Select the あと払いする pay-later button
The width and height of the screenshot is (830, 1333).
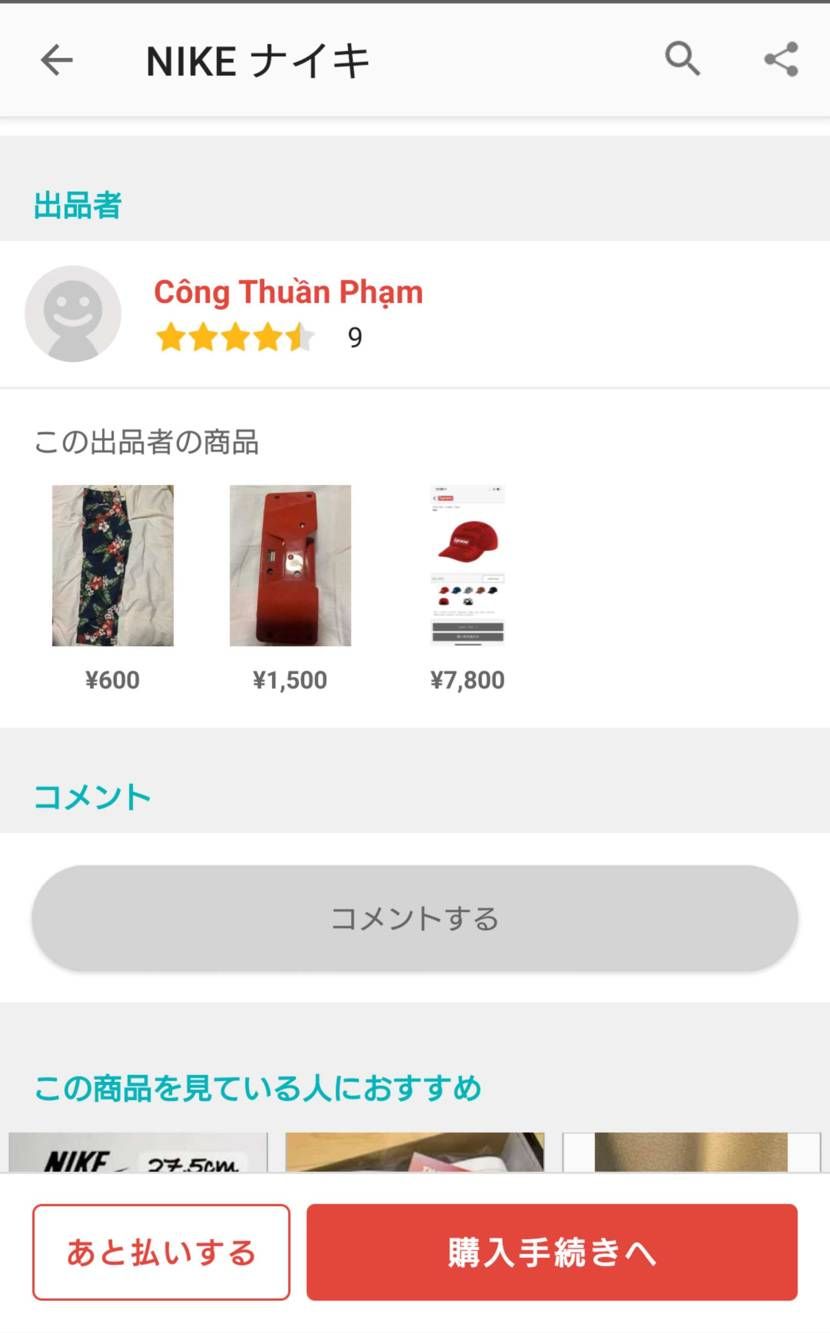pos(161,1251)
